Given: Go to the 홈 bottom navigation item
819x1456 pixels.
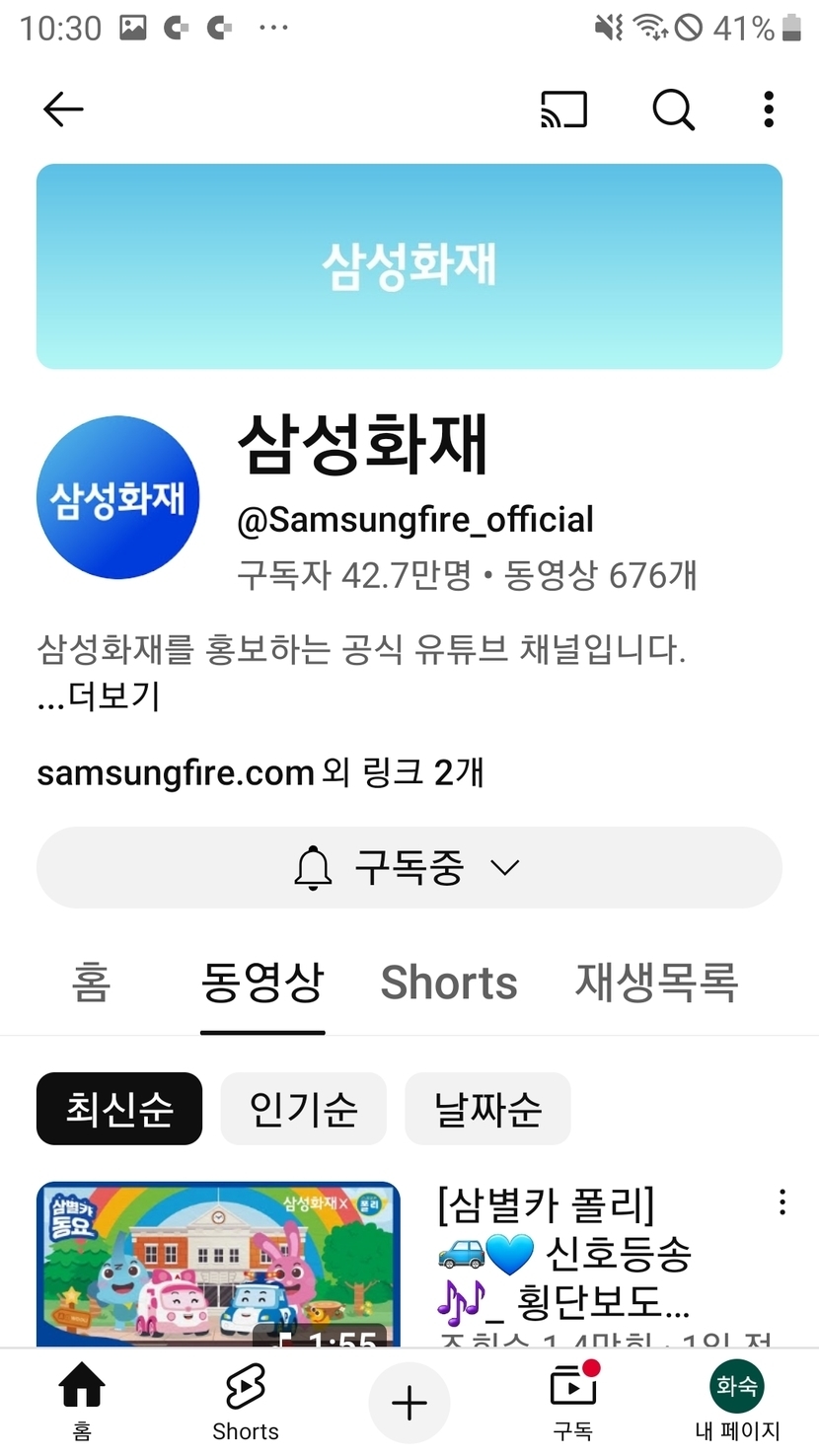Looking at the screenshot, I should coord(82,1402).
